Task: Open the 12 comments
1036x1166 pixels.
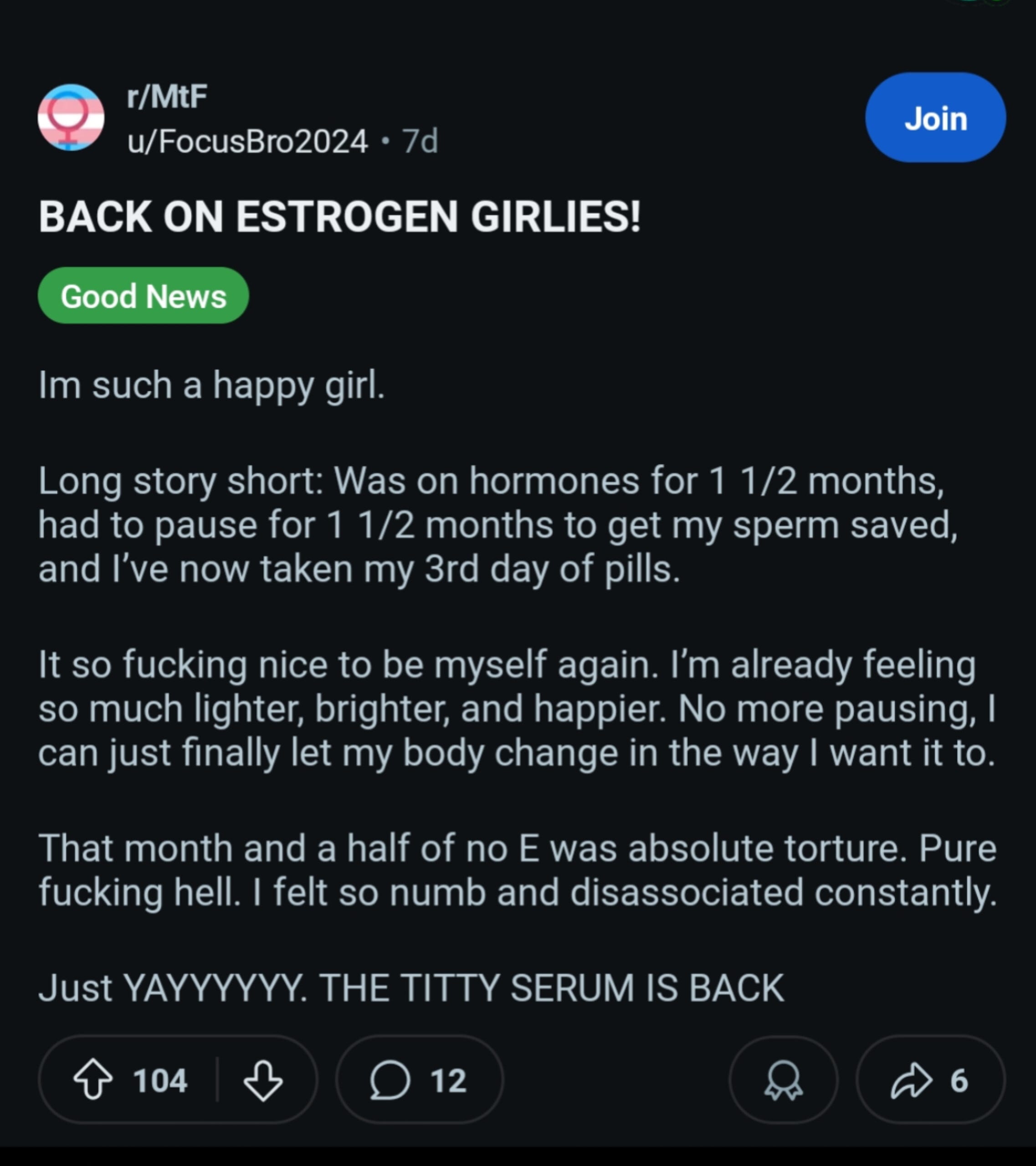Action: pos(419,1080)
